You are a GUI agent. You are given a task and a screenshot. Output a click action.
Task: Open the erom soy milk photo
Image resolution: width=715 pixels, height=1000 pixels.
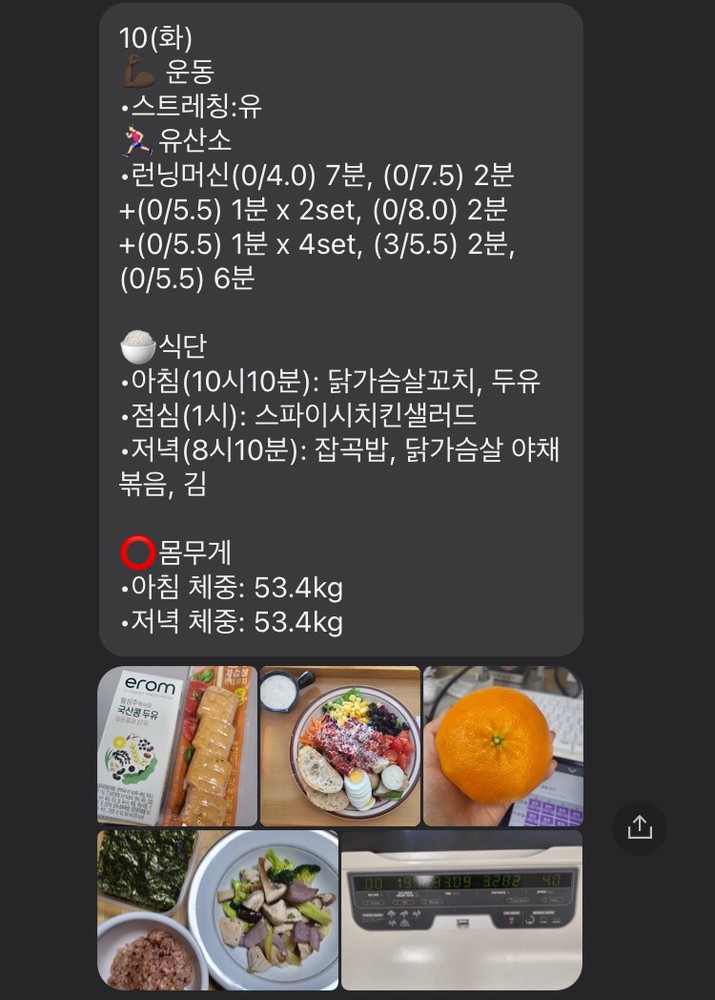[177, 746]
